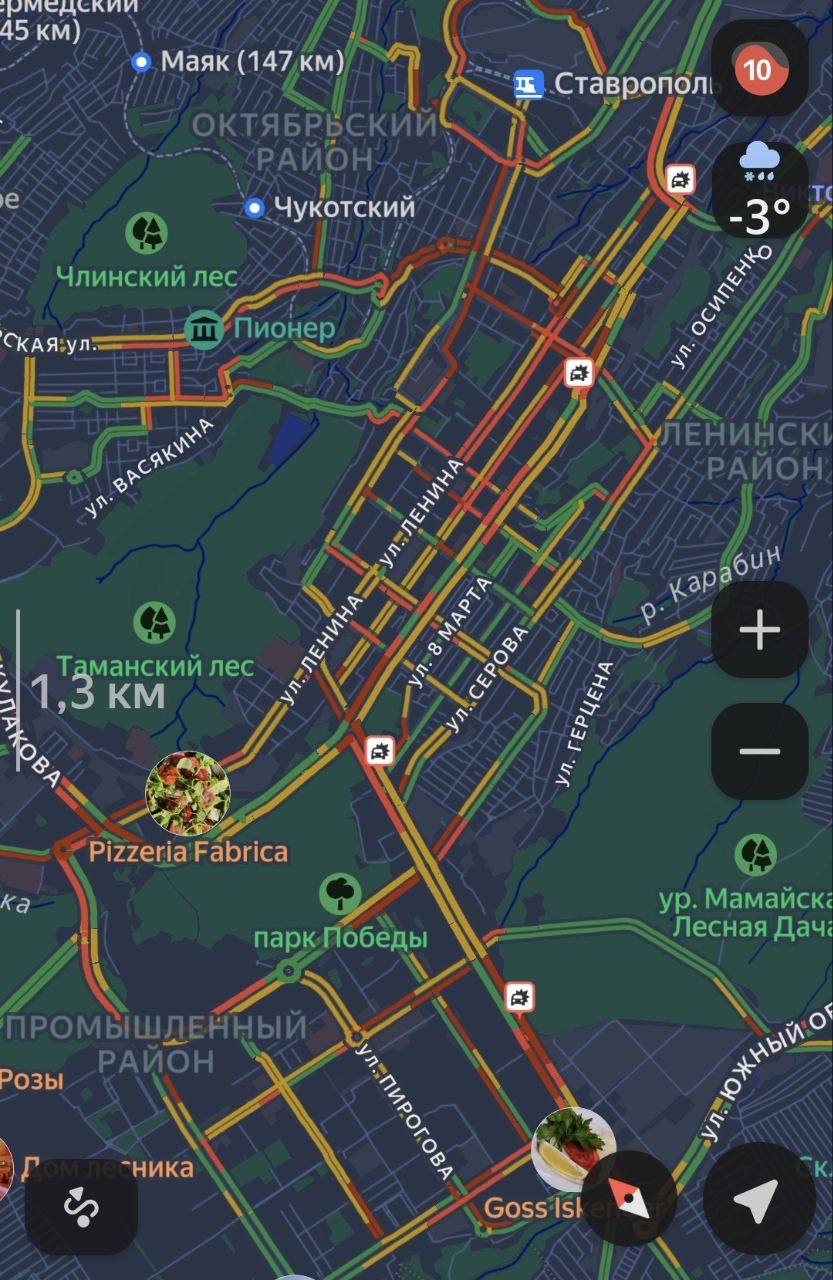Screen dimensions: 833x1280
Task: Select the Ставрополь railway station marker
Action: (528, 84)
